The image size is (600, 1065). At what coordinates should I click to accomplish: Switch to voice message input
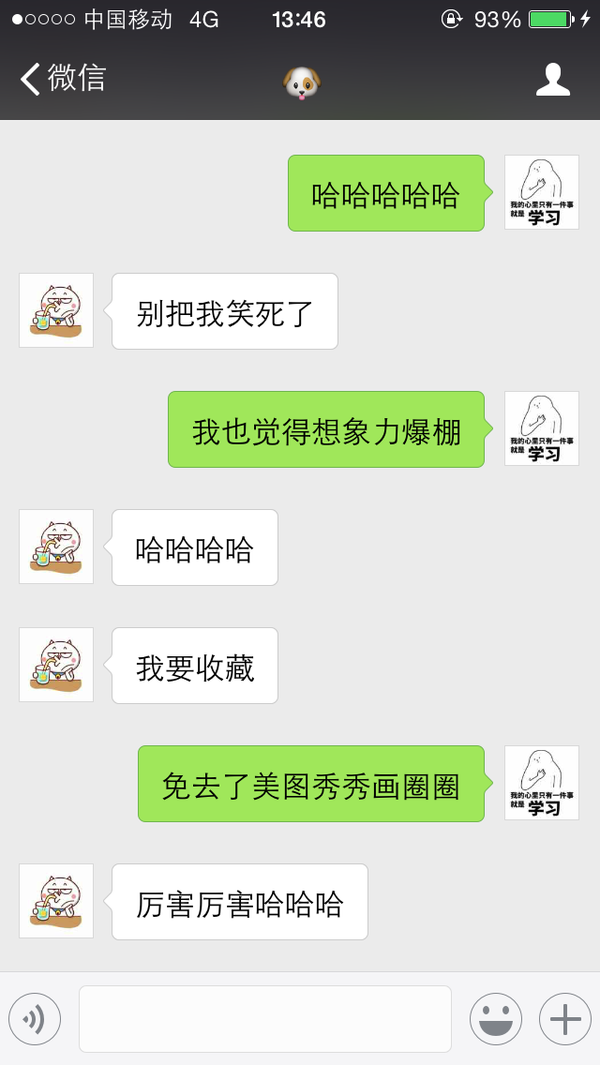[35, 1019]
